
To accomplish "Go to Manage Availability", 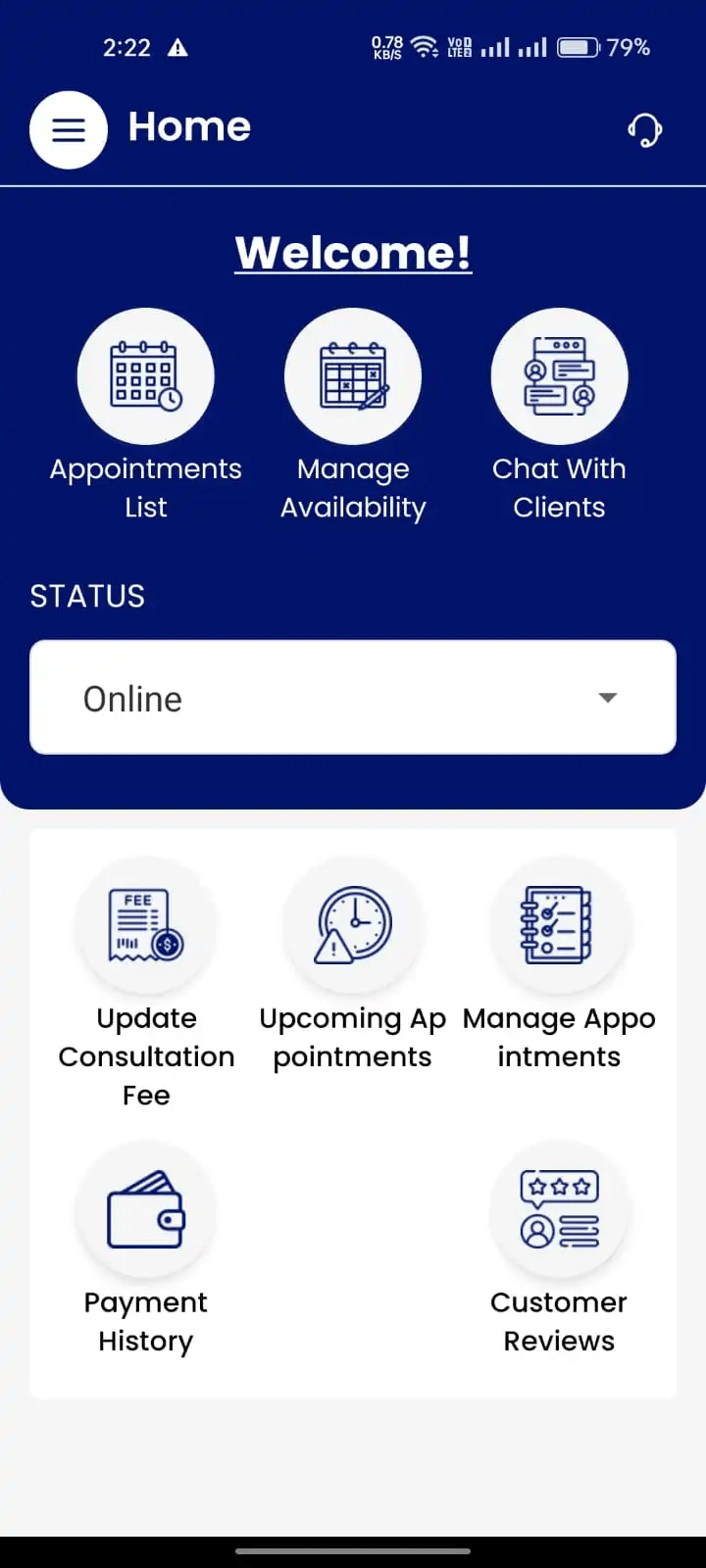I will click(353, 378).
